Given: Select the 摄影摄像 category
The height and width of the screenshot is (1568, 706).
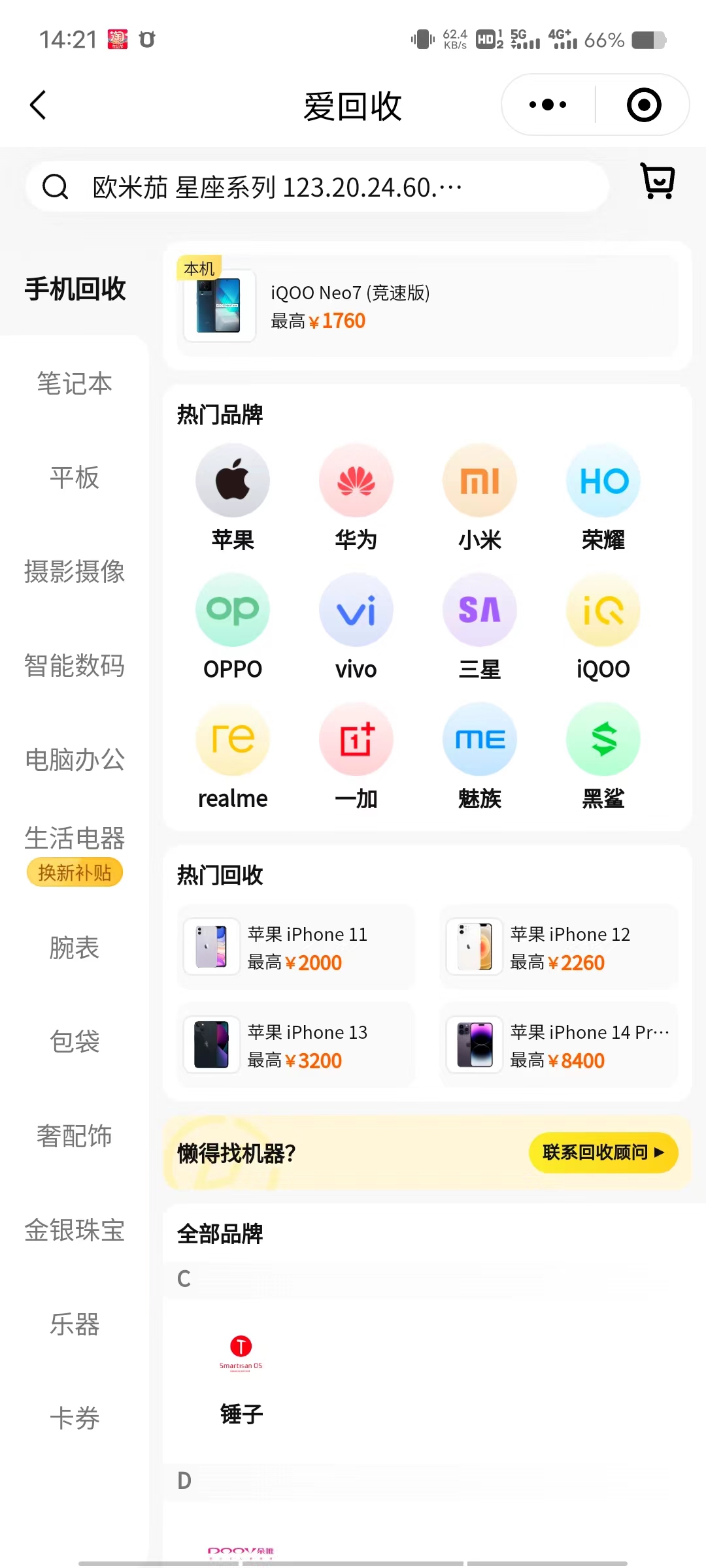Looking at the screenshot, I should (x=75, y=572).
